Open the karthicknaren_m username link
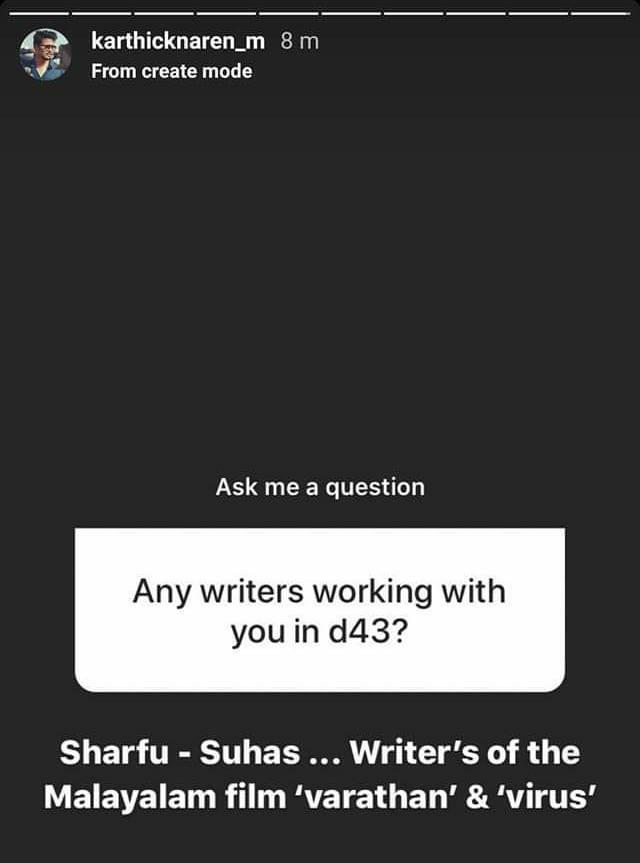 point(178,42)
